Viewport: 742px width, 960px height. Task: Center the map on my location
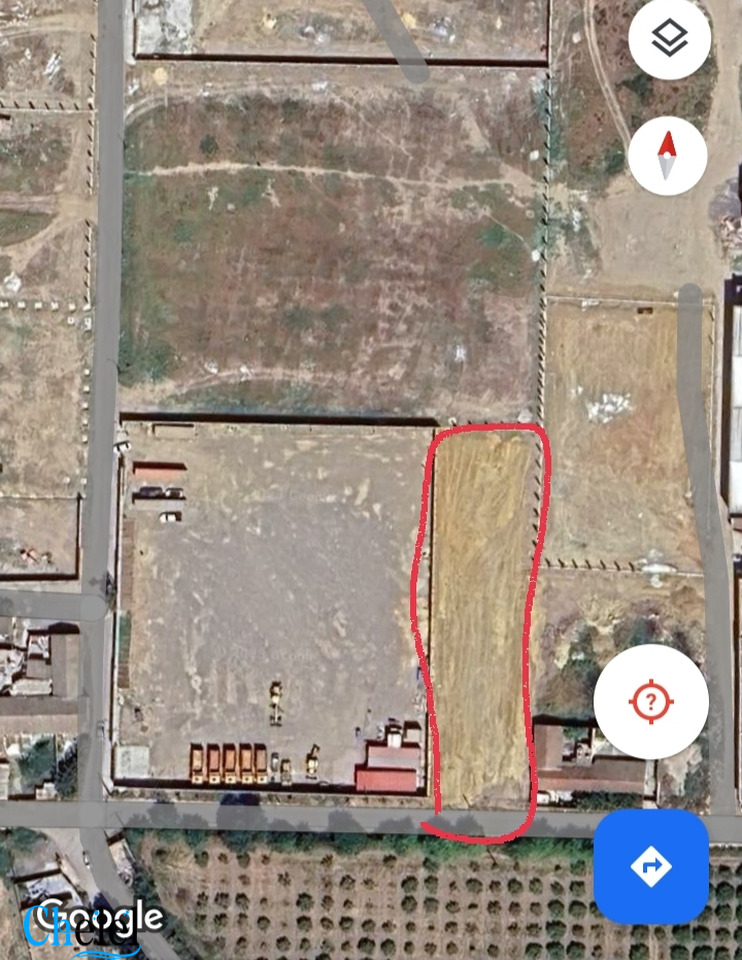[x=651, y=702]
